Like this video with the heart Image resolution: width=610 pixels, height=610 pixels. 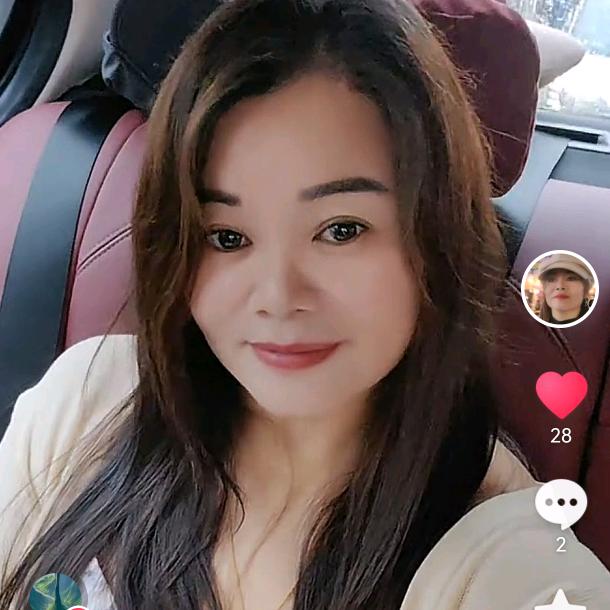click(x=561, y=394)
